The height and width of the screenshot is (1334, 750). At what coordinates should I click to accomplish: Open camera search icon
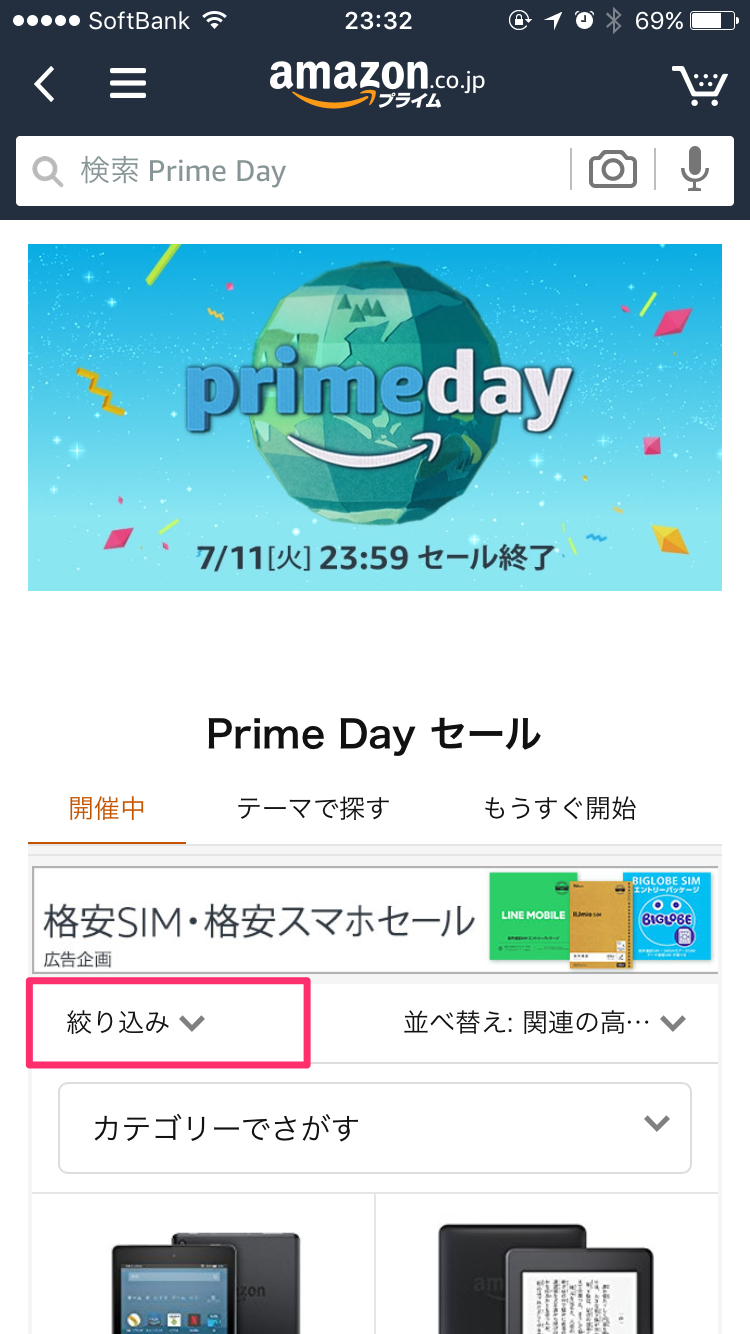612,171
